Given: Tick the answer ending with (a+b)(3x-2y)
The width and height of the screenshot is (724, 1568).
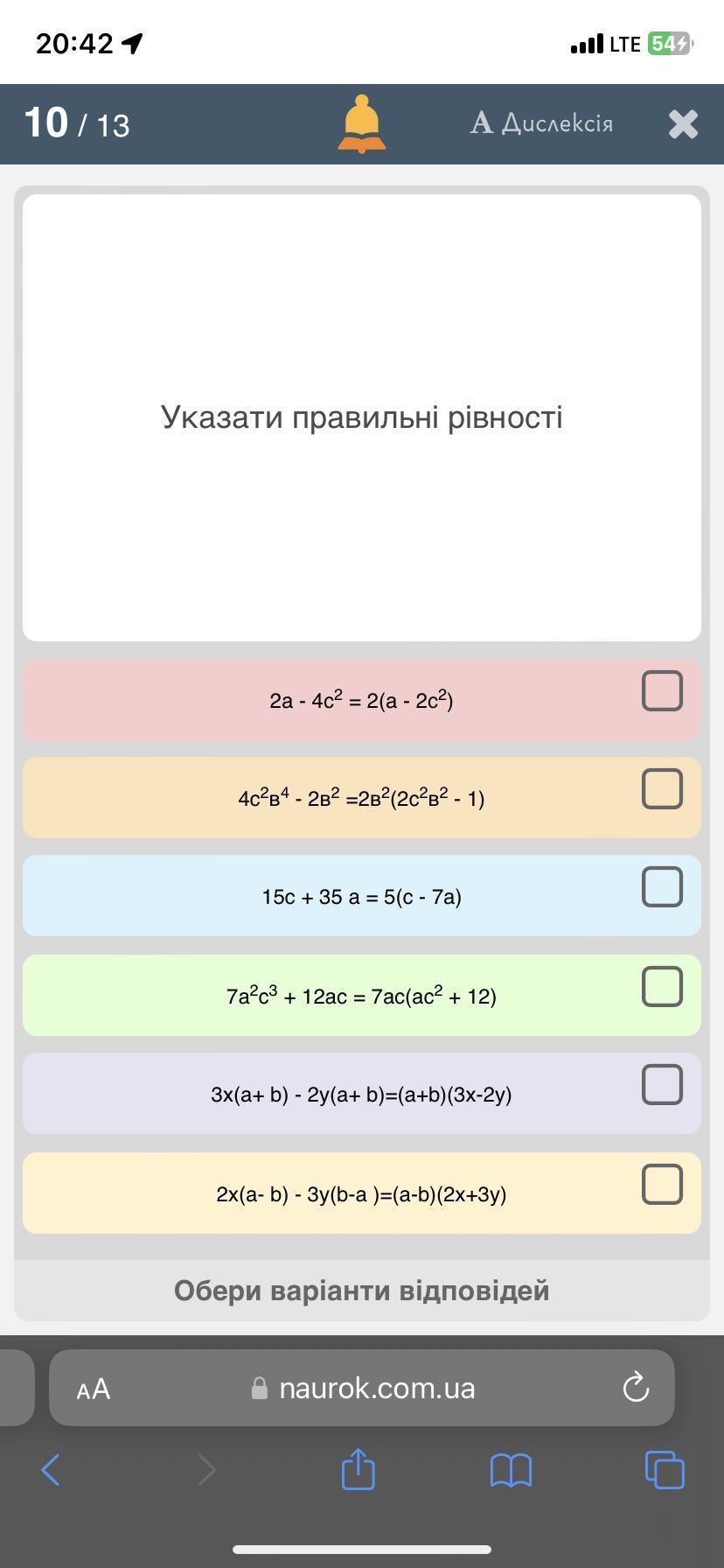Looking at the screenshot, I should click(x=662, y=1085).
